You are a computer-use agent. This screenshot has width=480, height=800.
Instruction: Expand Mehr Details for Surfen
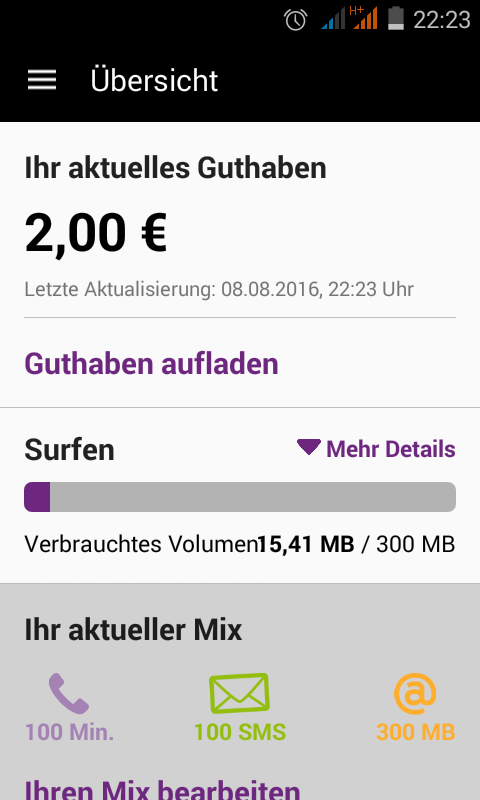click(x=376, y=449)
